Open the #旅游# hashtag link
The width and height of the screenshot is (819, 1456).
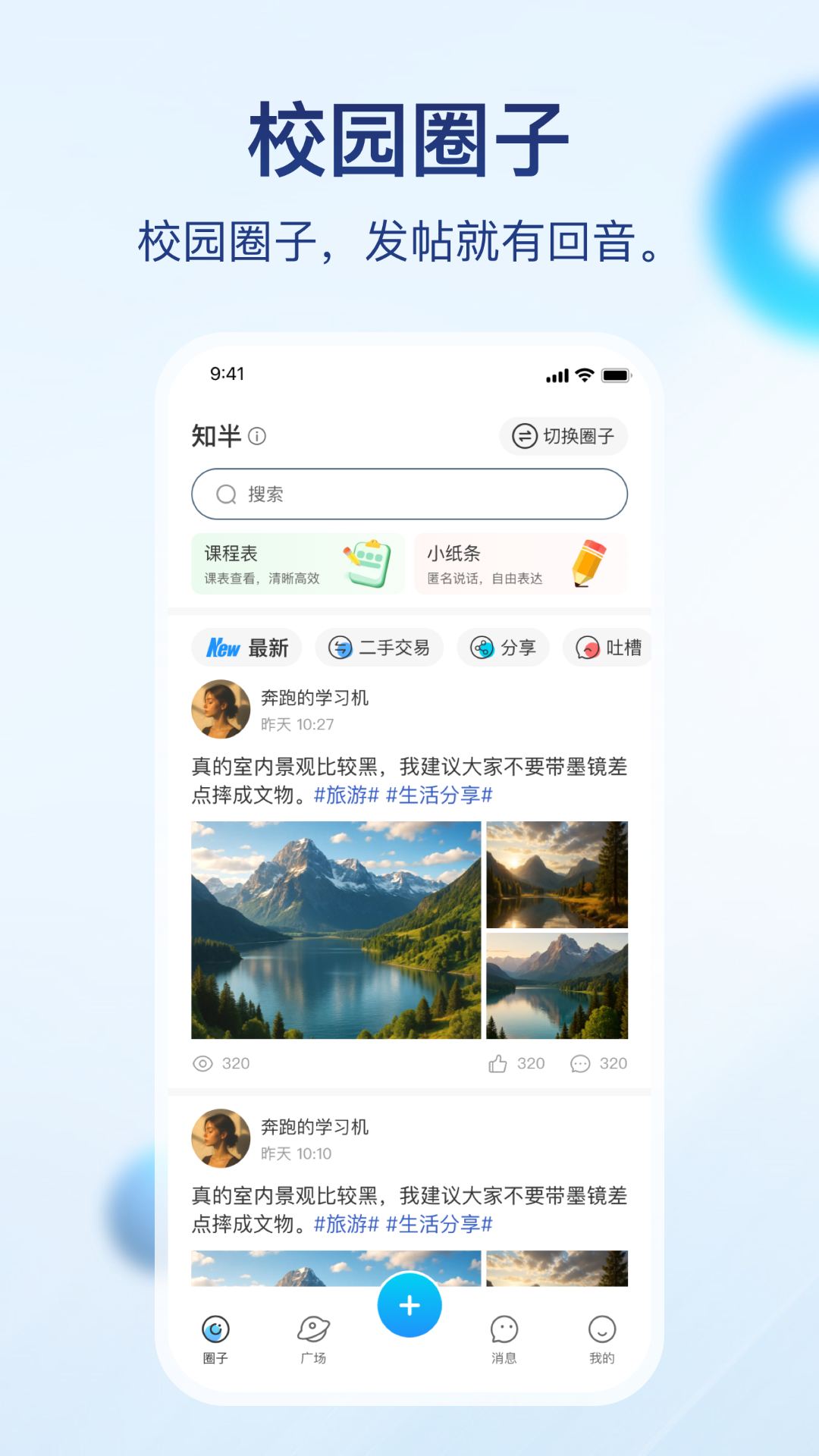(x=346, y=796)
